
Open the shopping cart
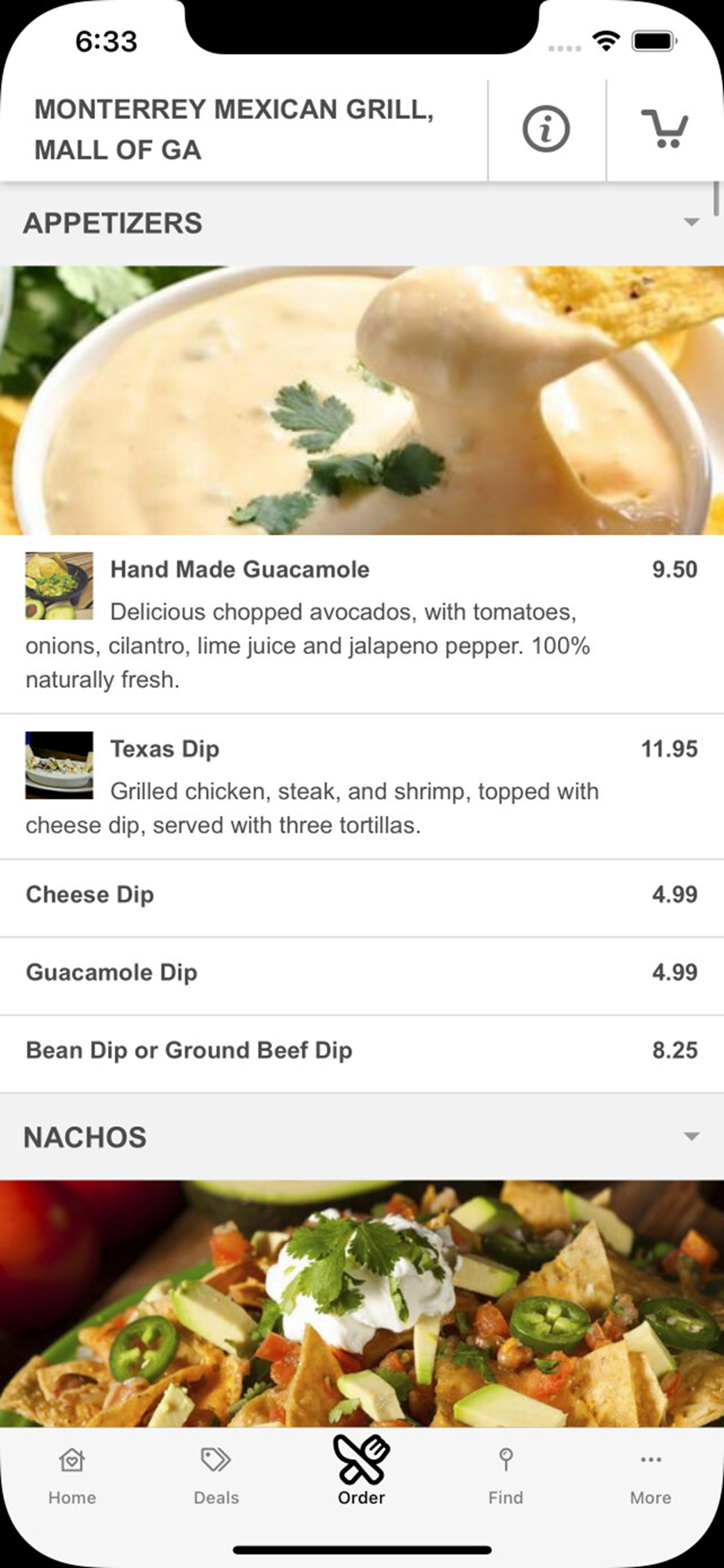point(664,129)
